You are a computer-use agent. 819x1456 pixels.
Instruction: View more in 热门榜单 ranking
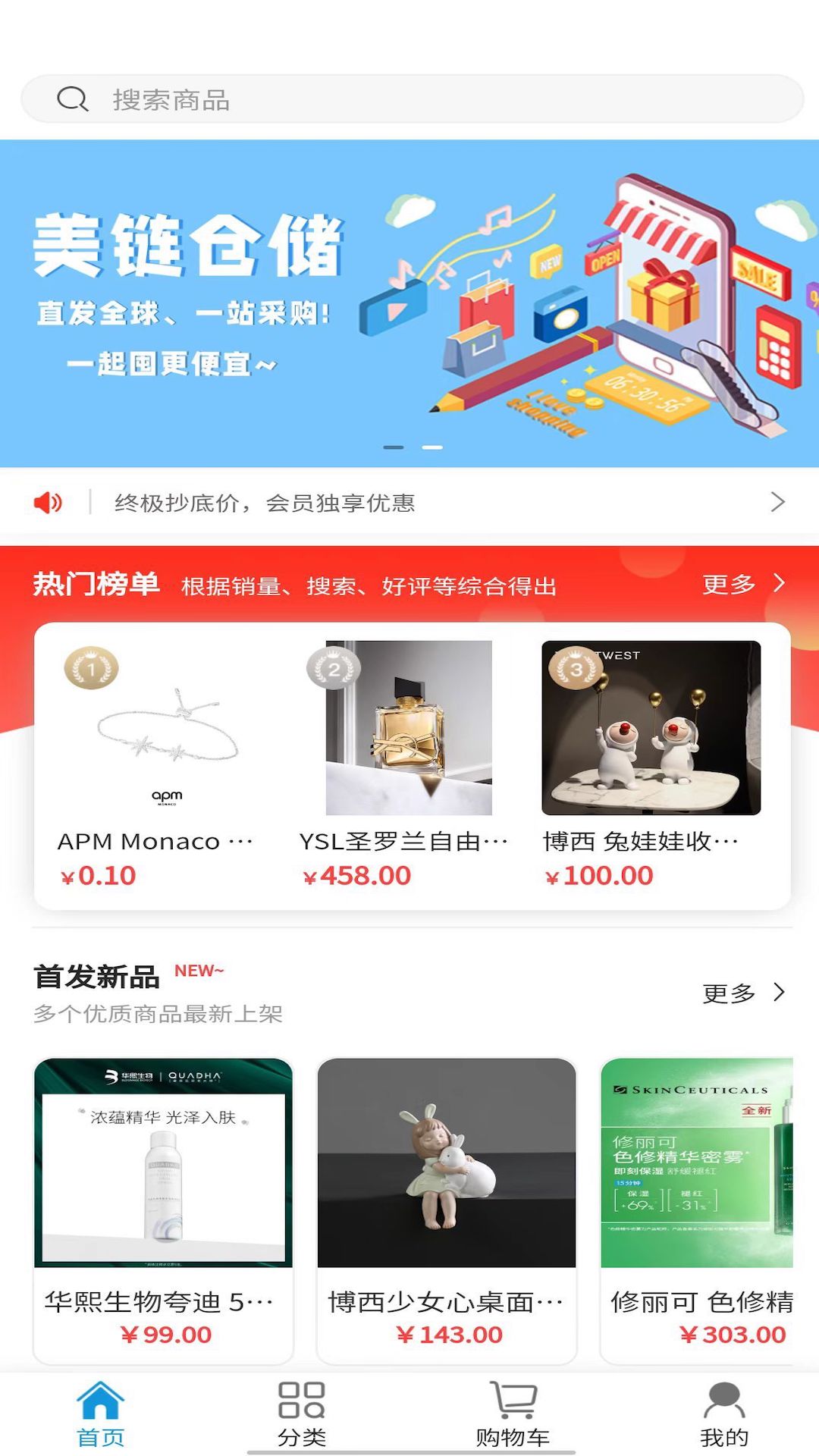coord(742,584)
